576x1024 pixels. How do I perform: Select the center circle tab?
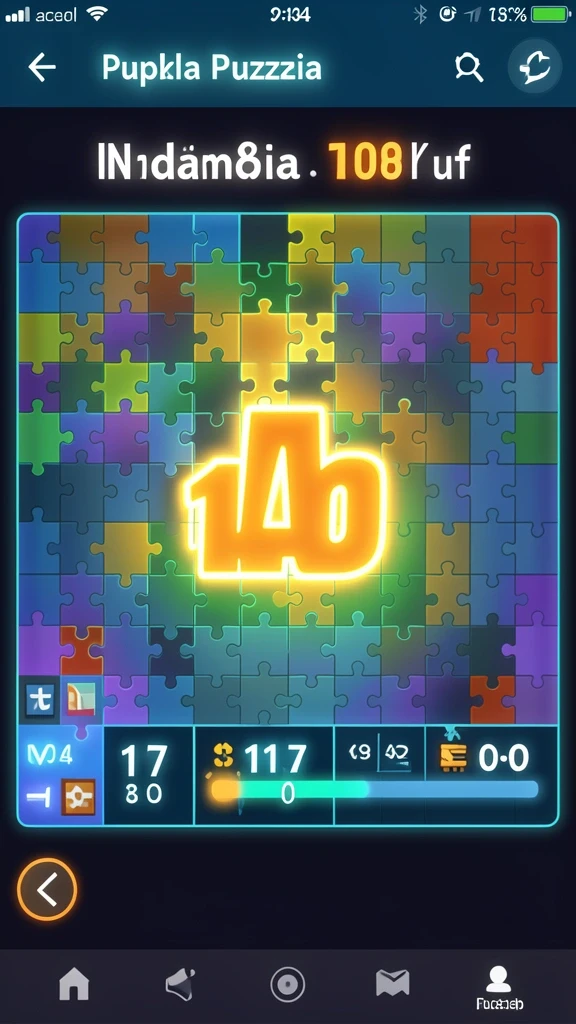(287, 984)
